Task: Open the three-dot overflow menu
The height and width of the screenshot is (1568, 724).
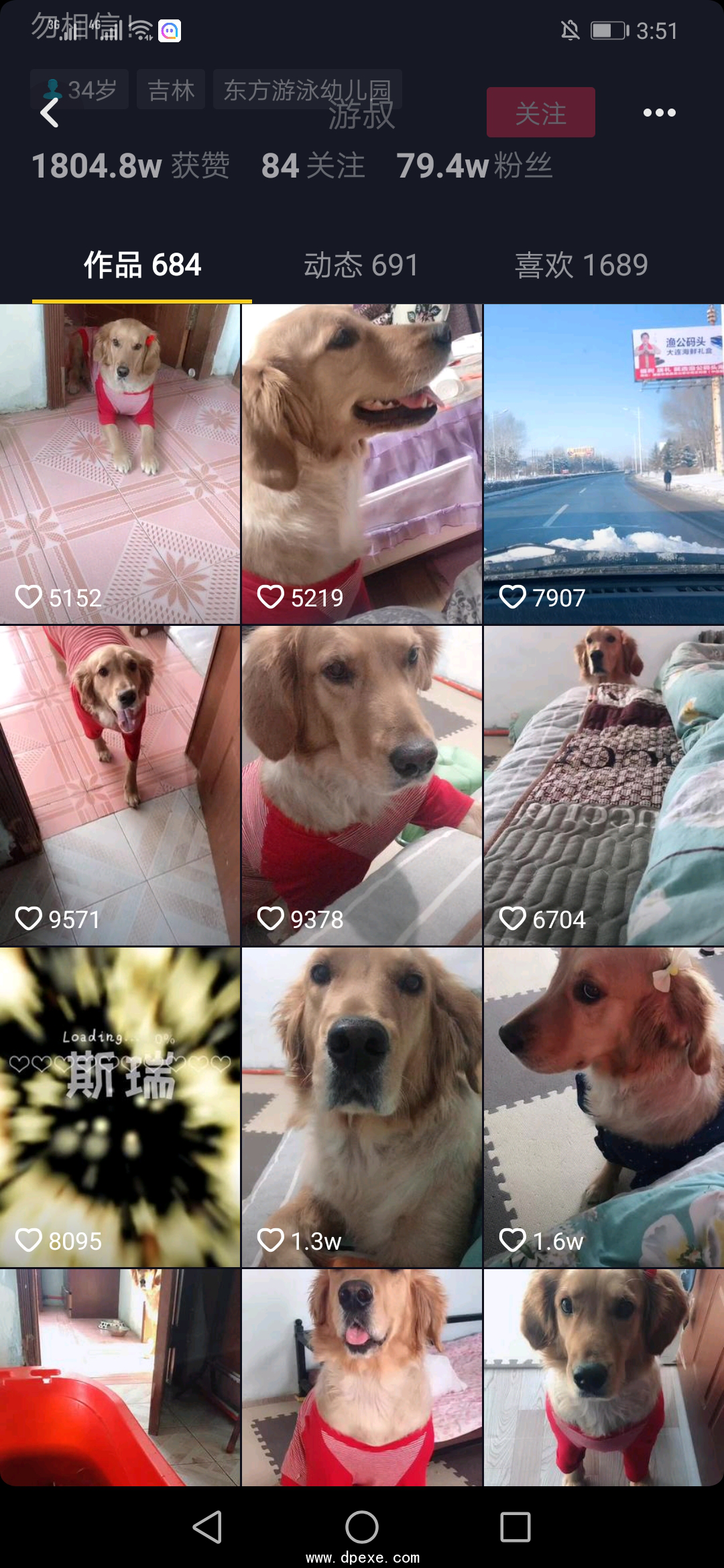Action: 659,113
